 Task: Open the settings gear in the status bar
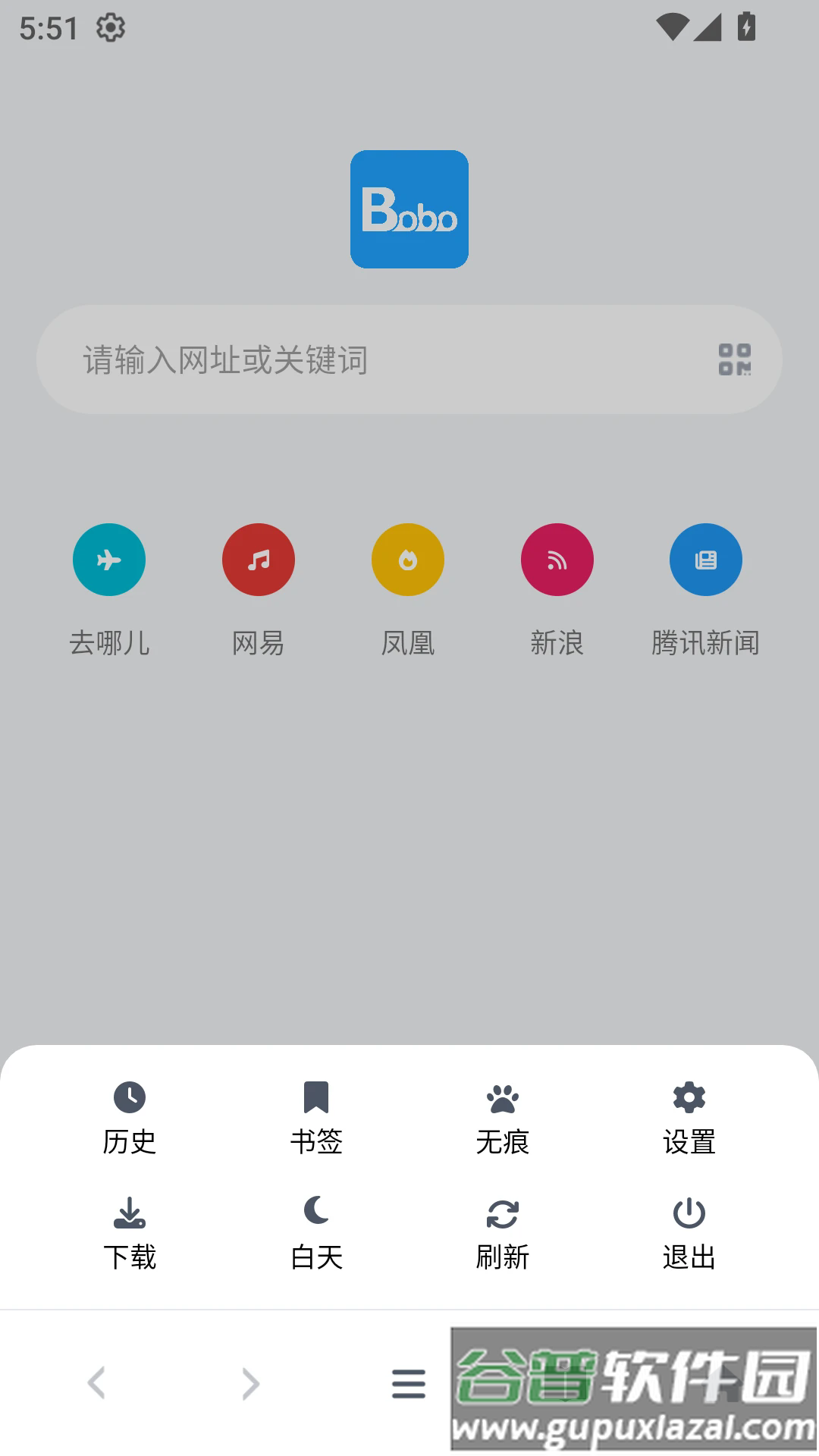pos(111,28)
